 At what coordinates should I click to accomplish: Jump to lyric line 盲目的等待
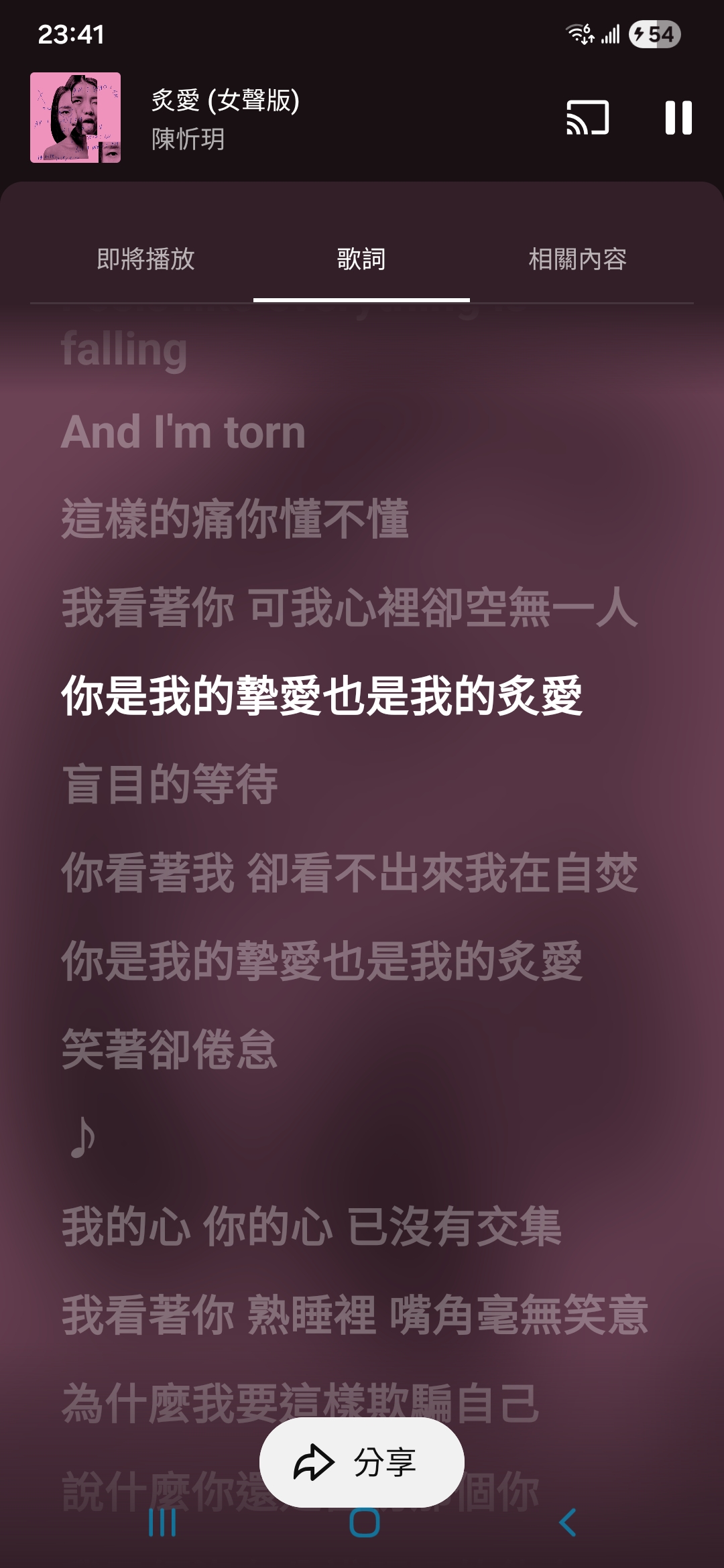tap(170, 784)
